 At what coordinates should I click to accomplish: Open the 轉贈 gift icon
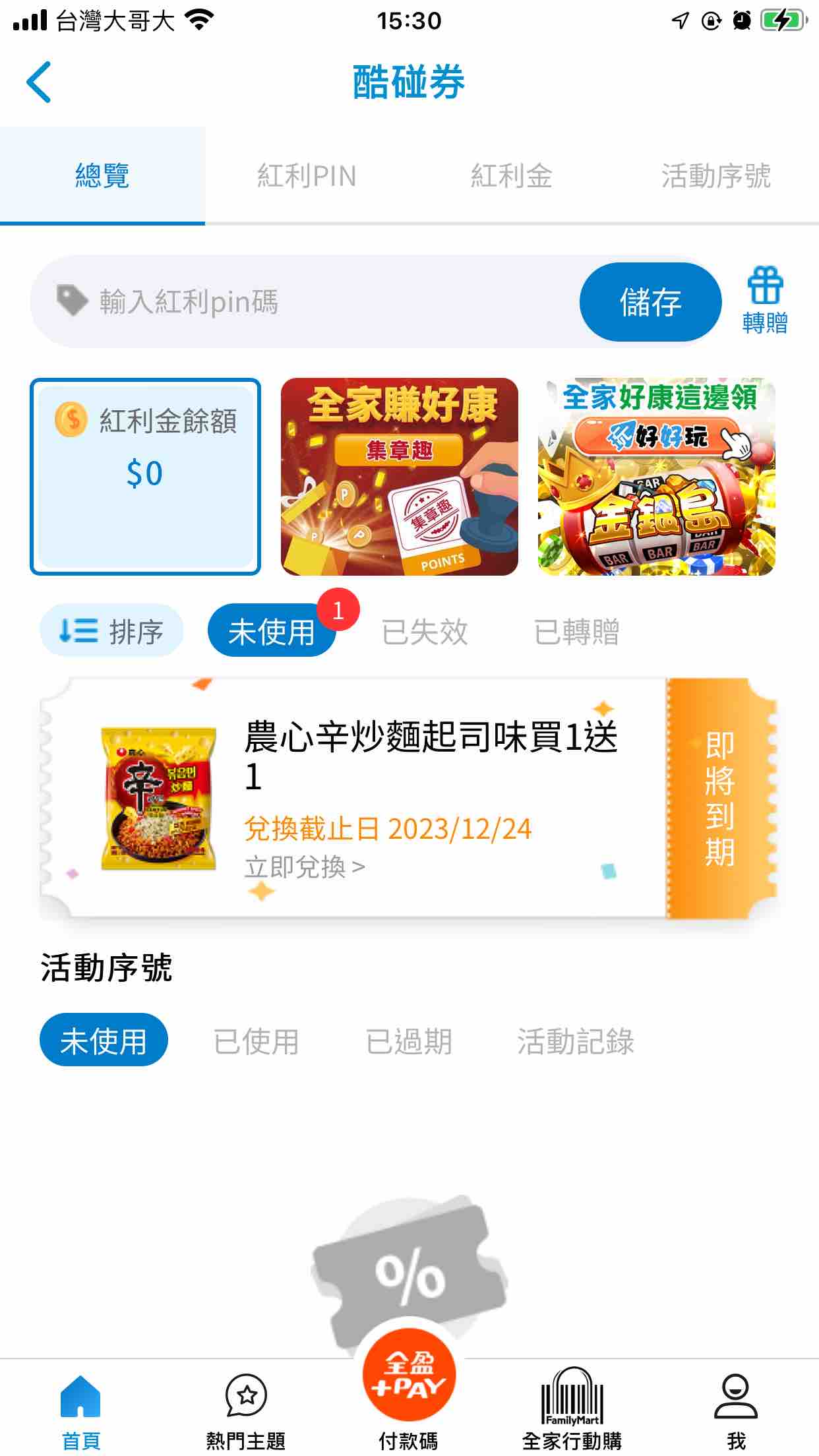pyautogui.click(x=765, y=300)
